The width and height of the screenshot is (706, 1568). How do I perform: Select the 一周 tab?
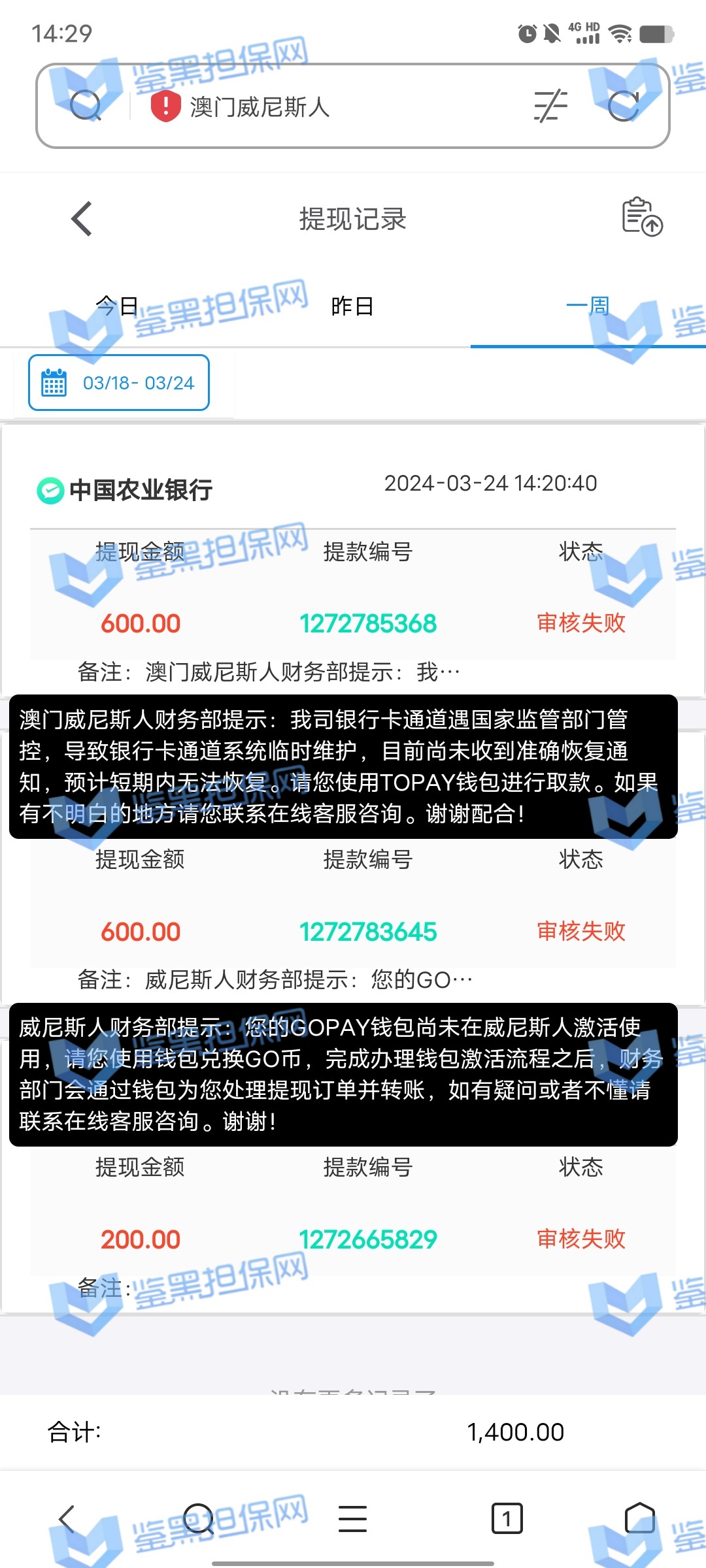pyautogui.click(x=588, y=306)
